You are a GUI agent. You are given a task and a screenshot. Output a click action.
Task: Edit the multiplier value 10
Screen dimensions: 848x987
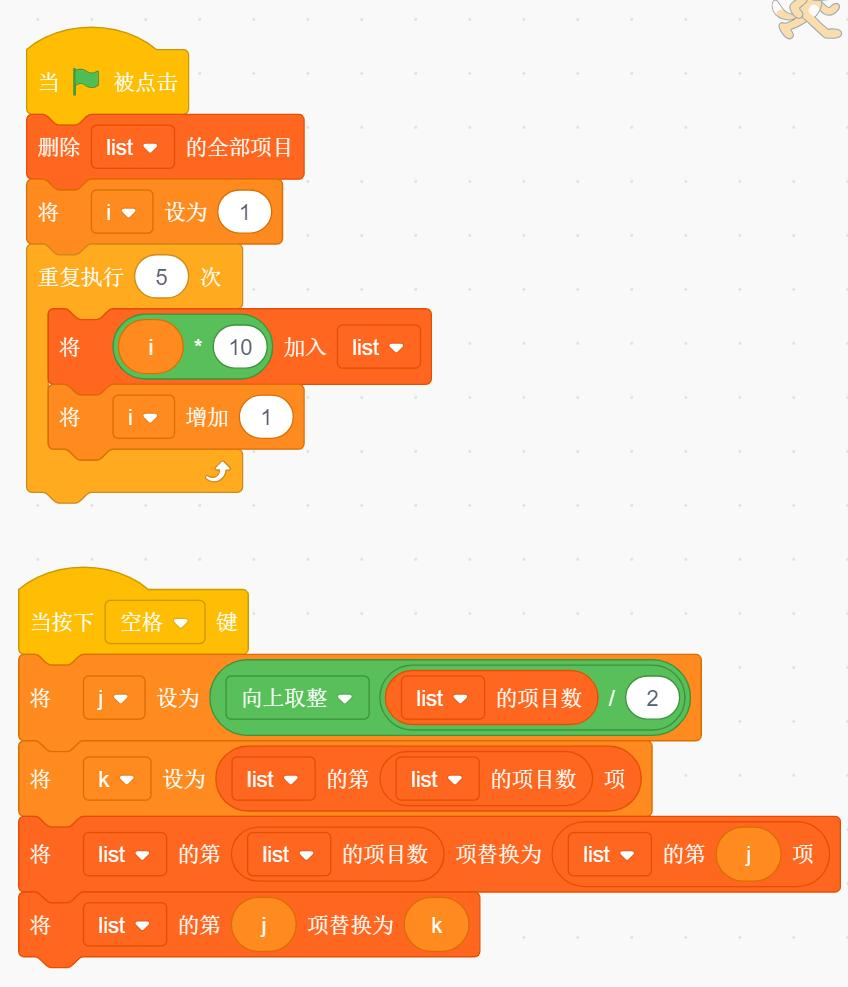(x=240, y=347)
